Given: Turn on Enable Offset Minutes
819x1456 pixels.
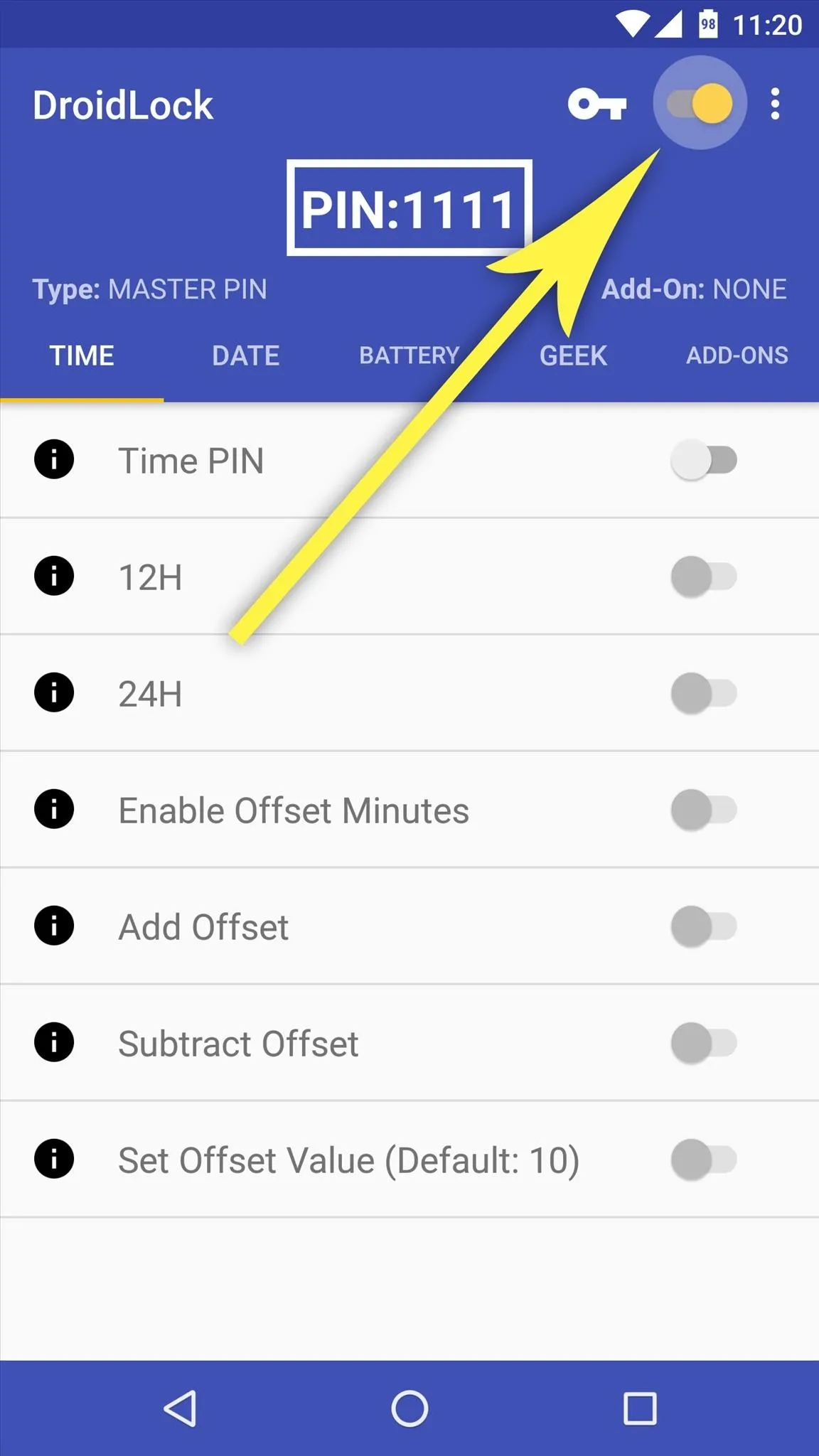Looking at the screenshot, I should (x=704, y=810).
